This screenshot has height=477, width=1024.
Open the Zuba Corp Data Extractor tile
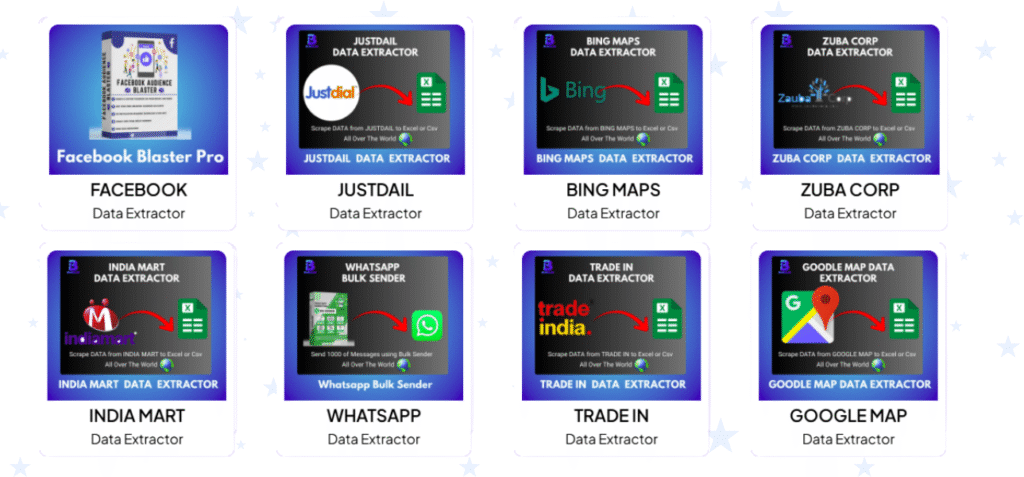click(x=850, y=100)
